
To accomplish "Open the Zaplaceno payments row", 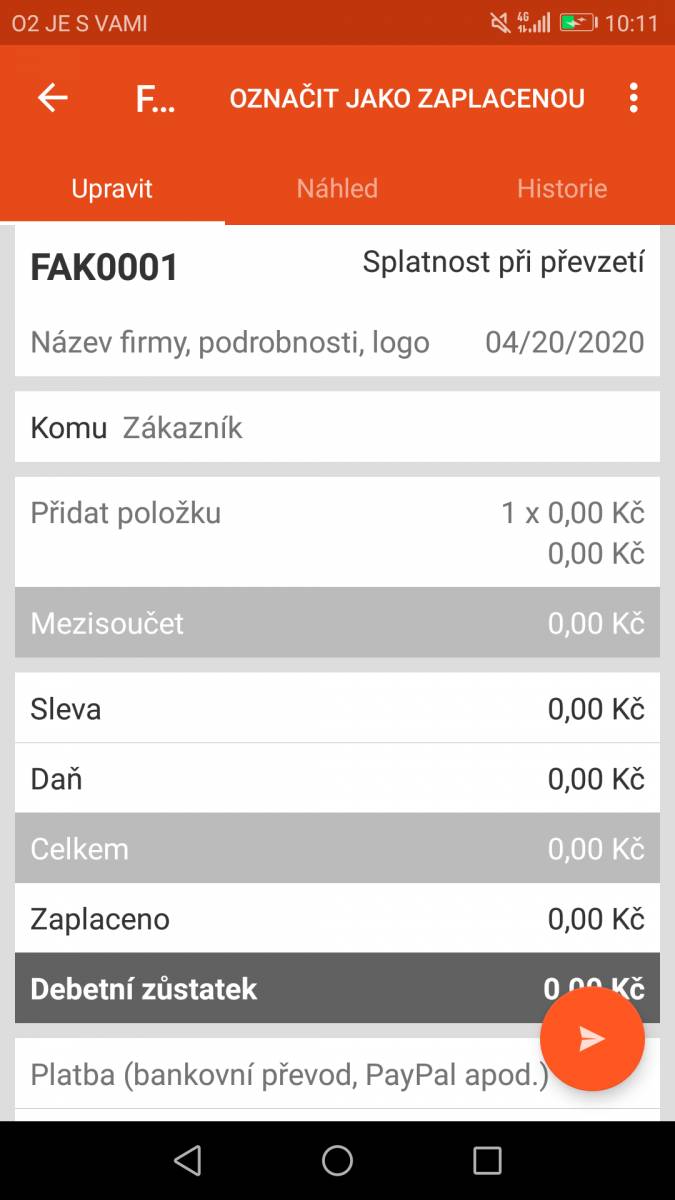I will pos(337,919).
